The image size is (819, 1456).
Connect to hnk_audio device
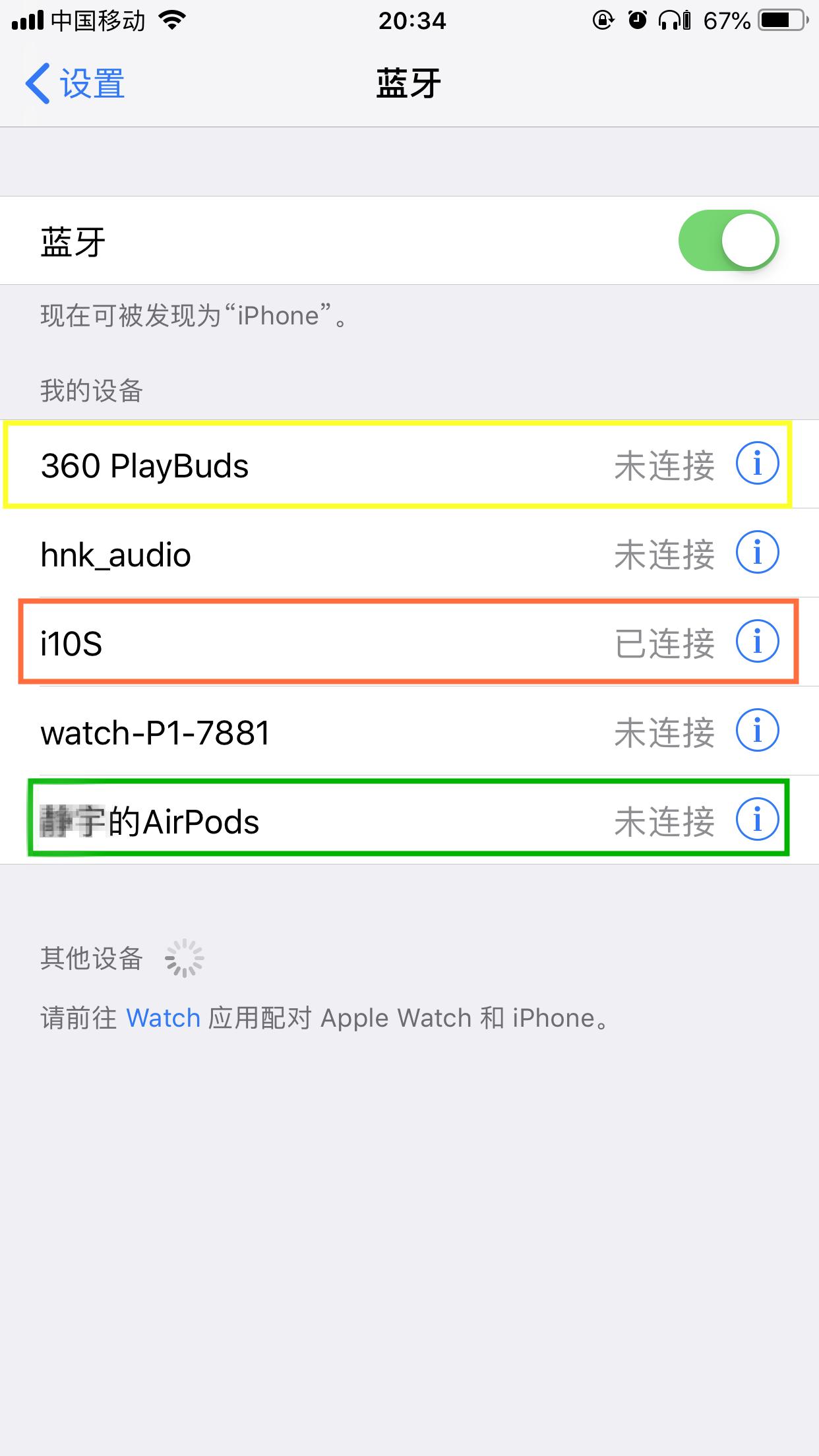330,554
